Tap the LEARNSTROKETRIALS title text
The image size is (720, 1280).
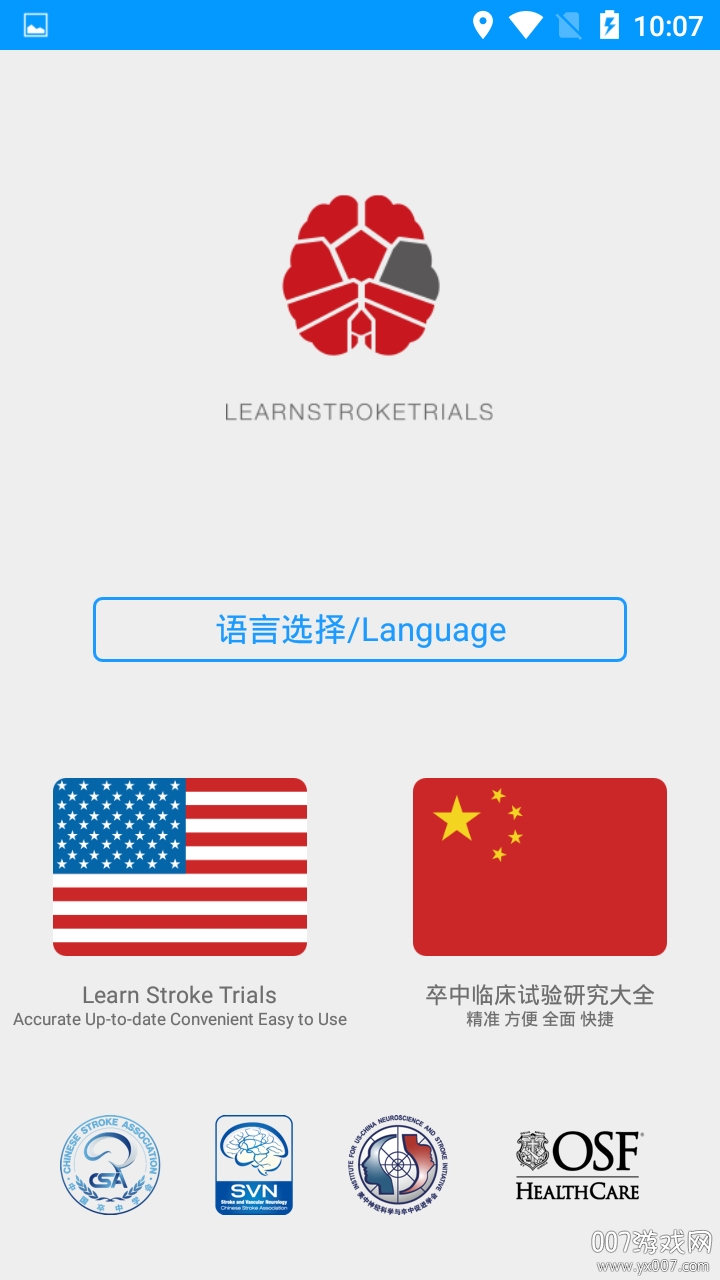[360, 410]
